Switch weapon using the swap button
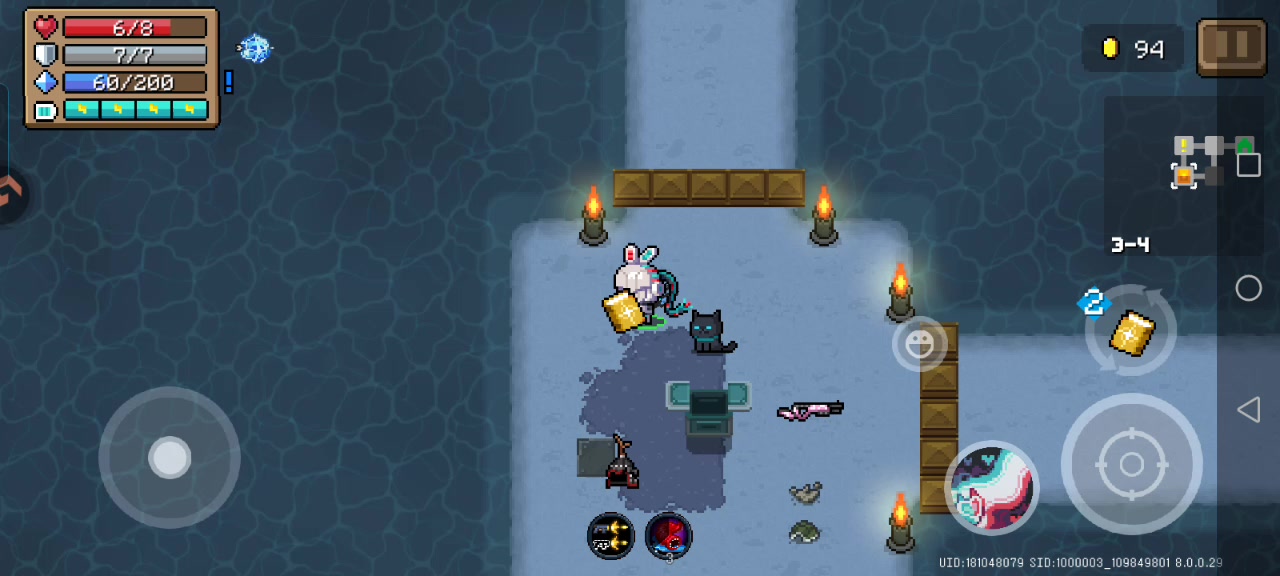Screen dimensions: 1280x576 (1131, 333)
